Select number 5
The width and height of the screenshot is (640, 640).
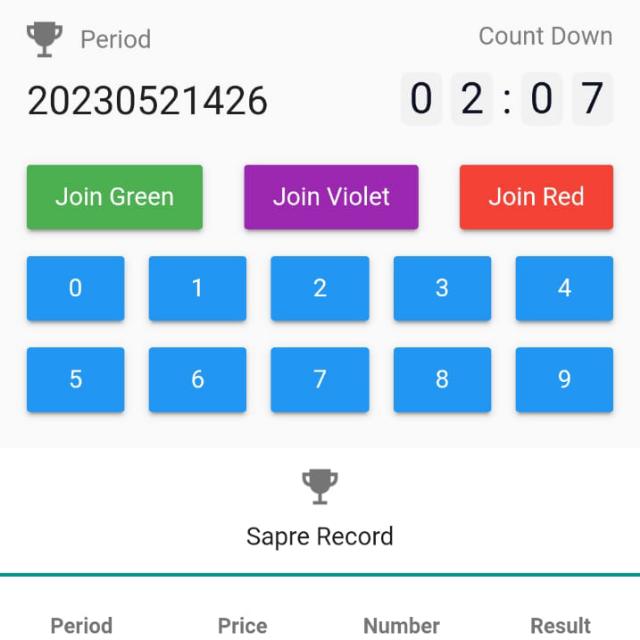coord(76,379)
